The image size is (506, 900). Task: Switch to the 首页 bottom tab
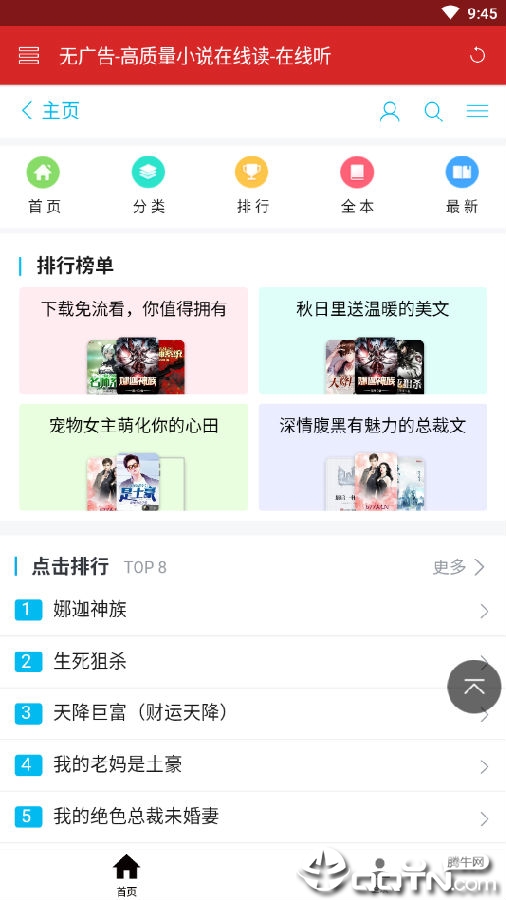click(x=127, y=875)
